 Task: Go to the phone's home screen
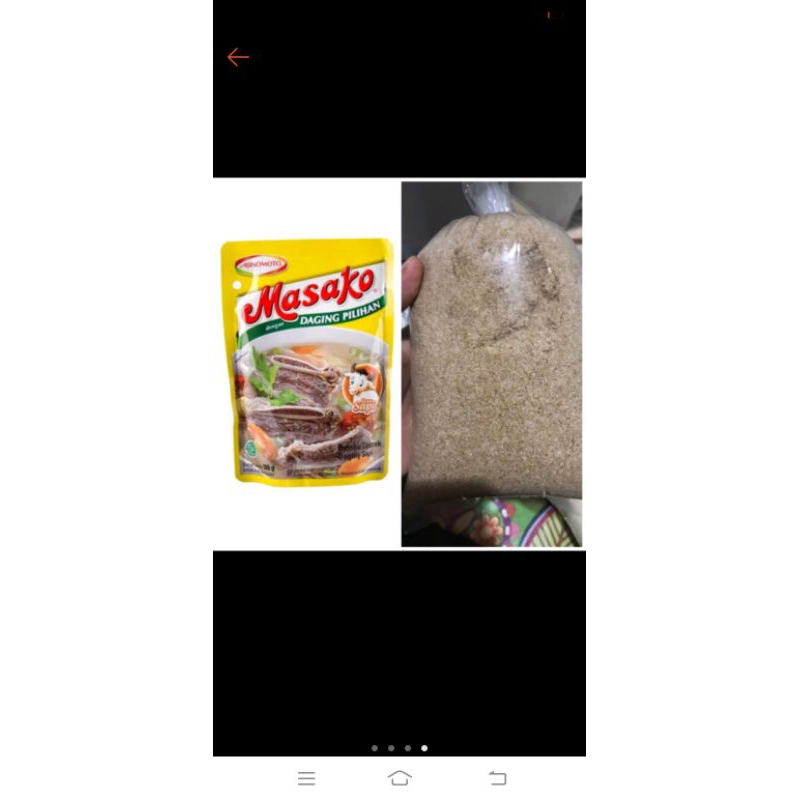[399, 778]
